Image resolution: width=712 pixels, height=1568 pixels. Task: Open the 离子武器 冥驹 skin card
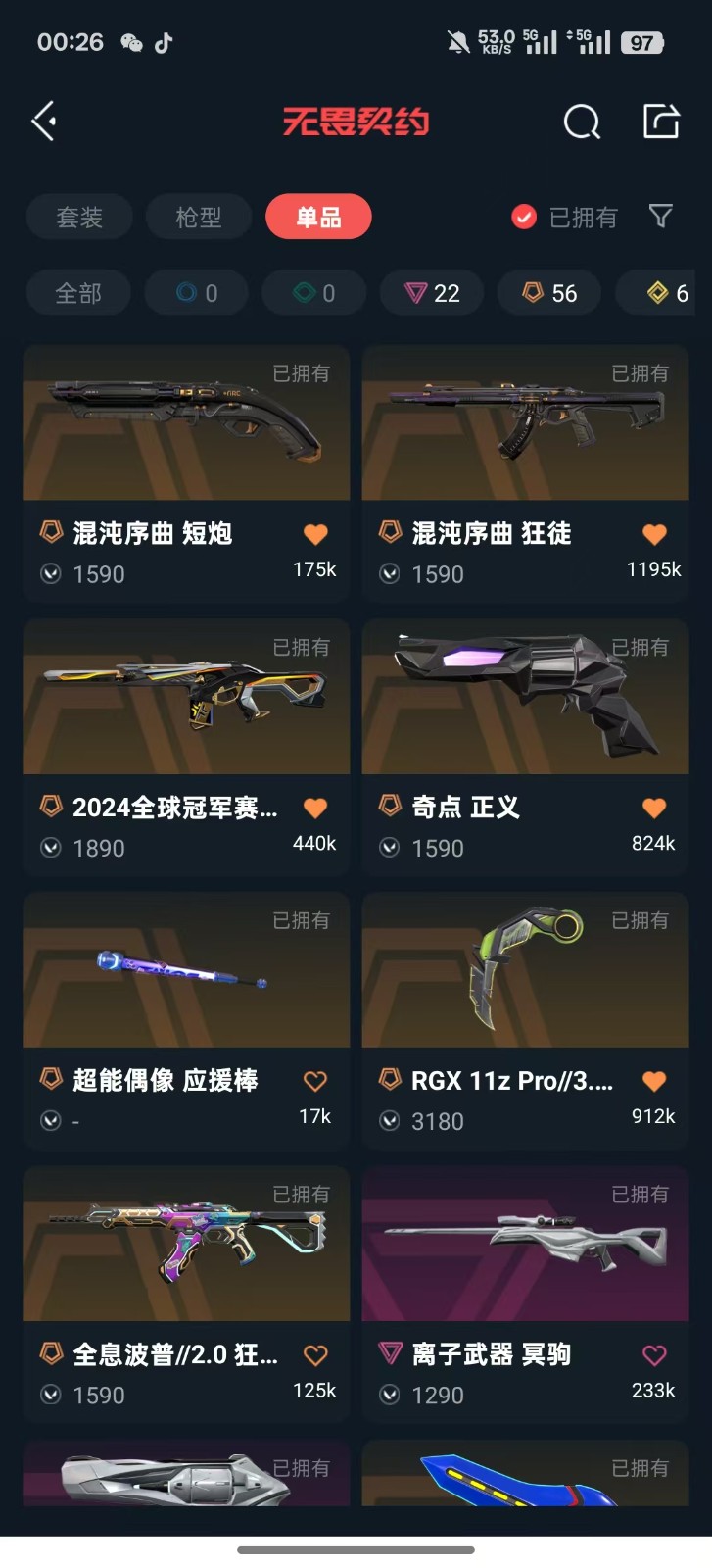(x=525, y=1245)
